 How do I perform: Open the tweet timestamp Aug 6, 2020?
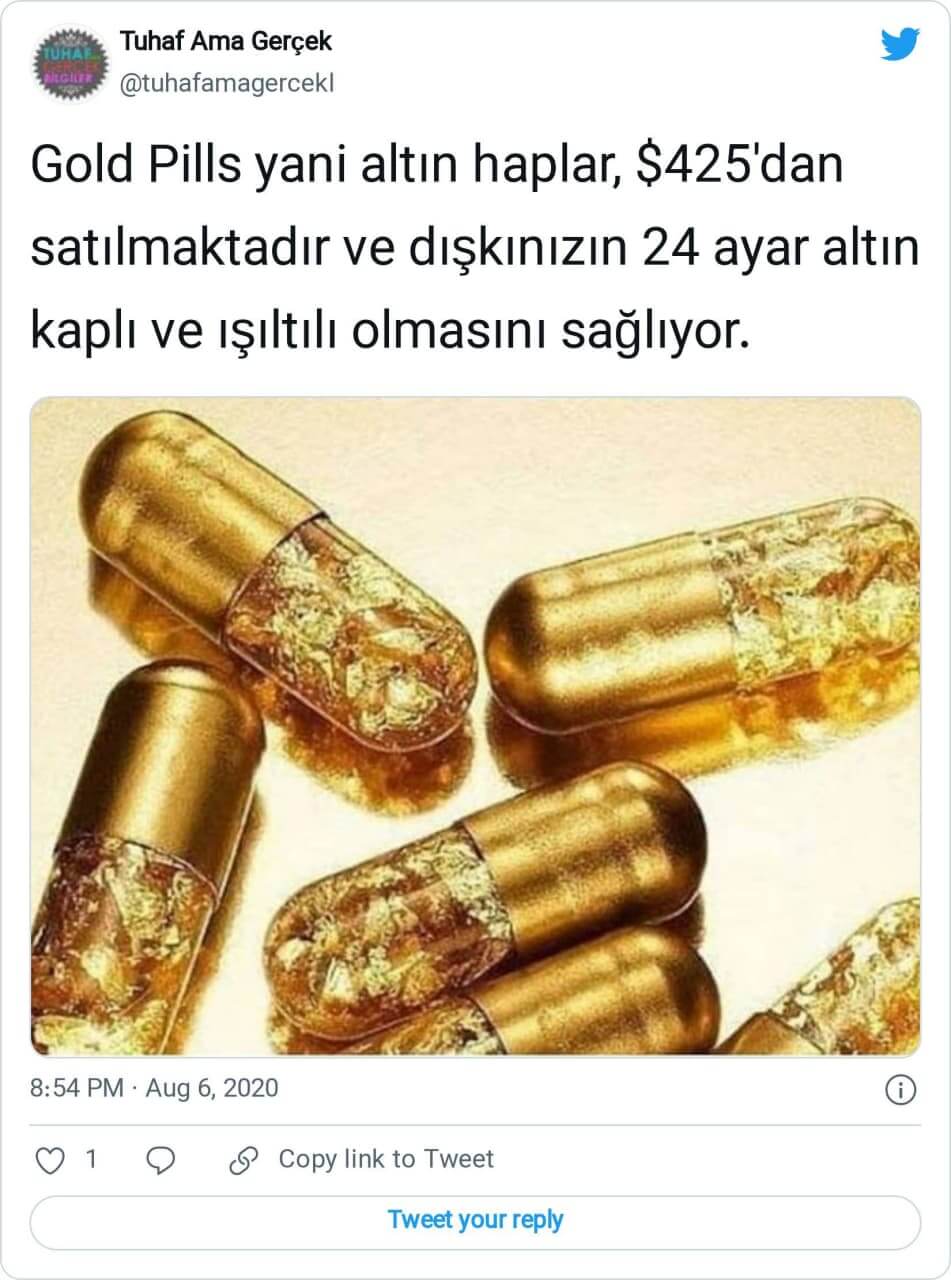[155, 1088]
